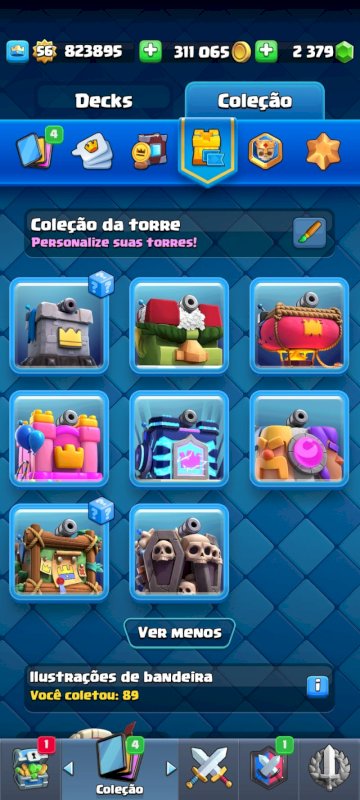
Task: Select the pink bouncy castle tower skin
Action: tap(59, 439)
